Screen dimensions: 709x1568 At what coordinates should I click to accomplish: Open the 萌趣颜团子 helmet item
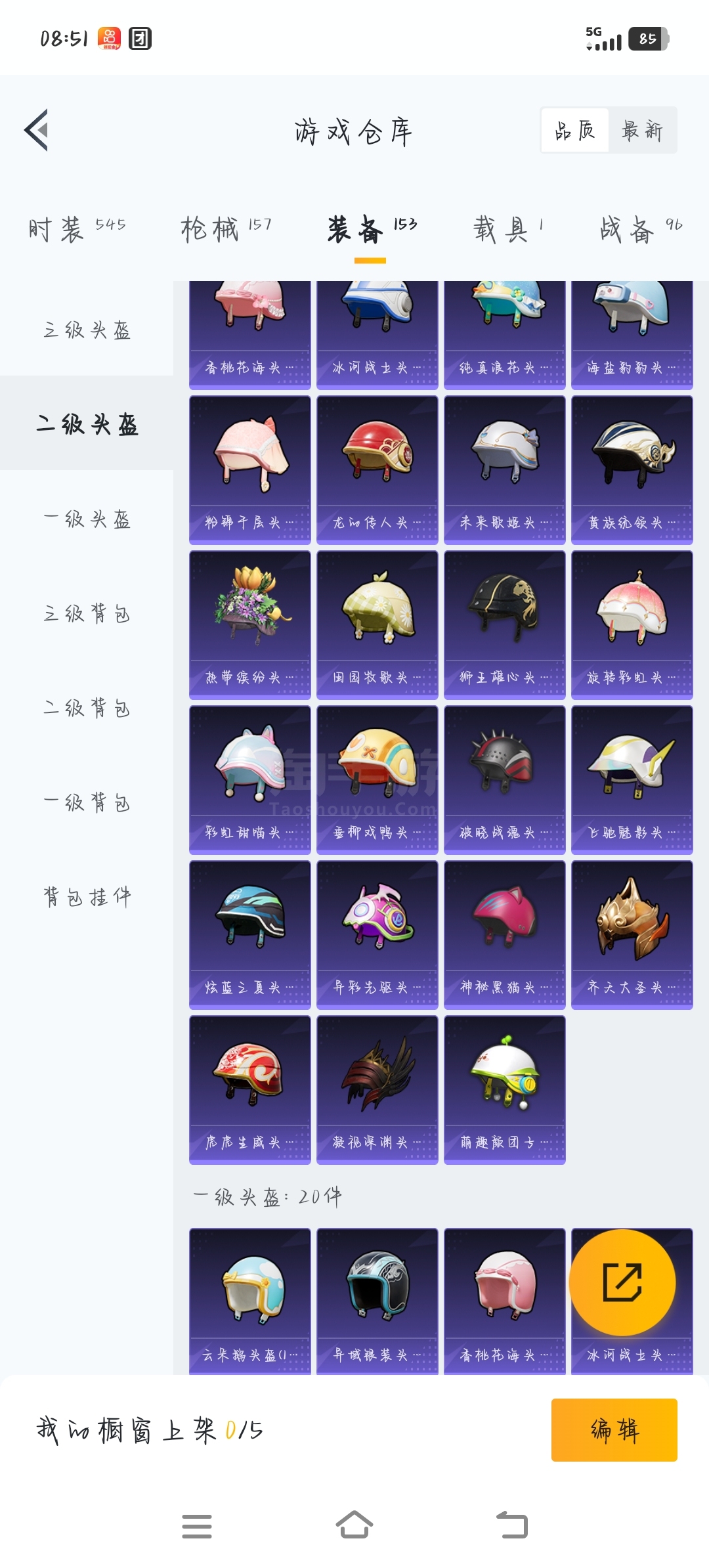coord(504,1089)
